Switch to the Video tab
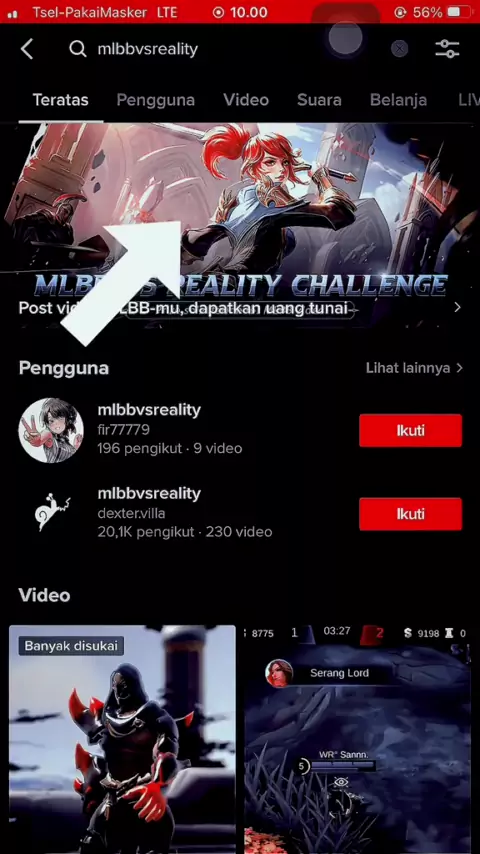480x854 pixels. coord(246,100)
